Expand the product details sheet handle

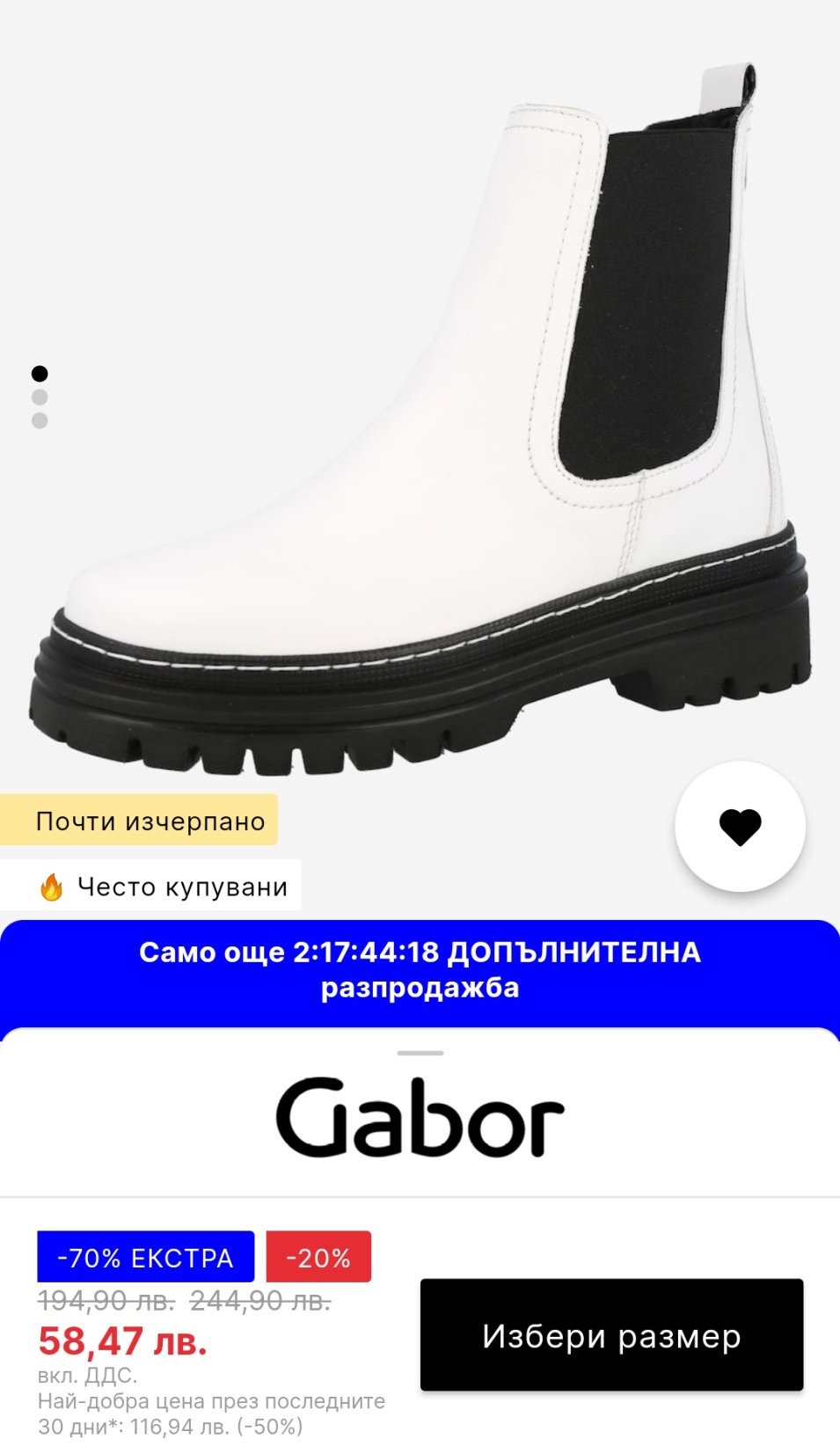pyautogui.click(x=420, y=1053)
